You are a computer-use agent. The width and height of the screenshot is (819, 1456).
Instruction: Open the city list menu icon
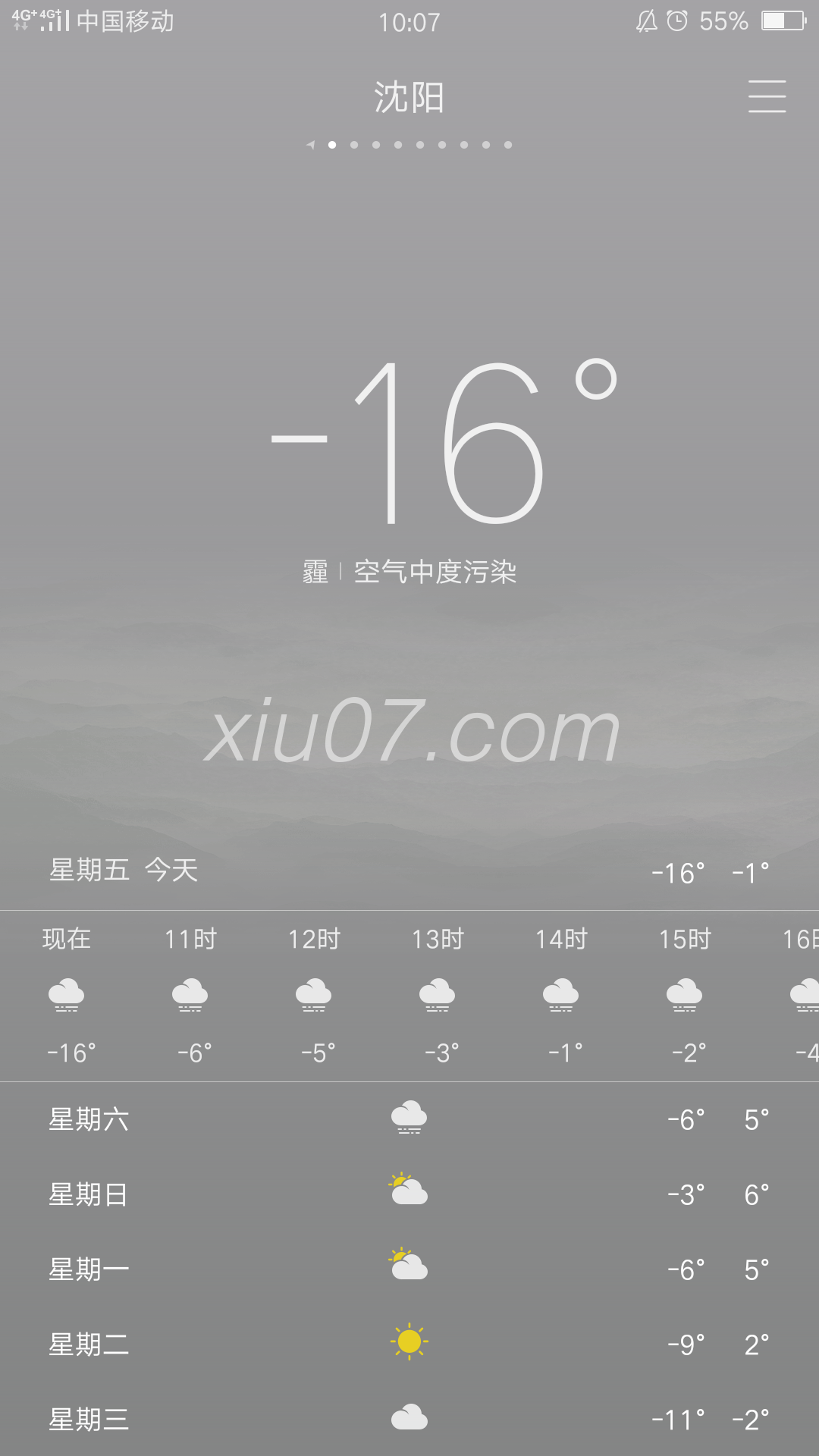coord(767,96)
